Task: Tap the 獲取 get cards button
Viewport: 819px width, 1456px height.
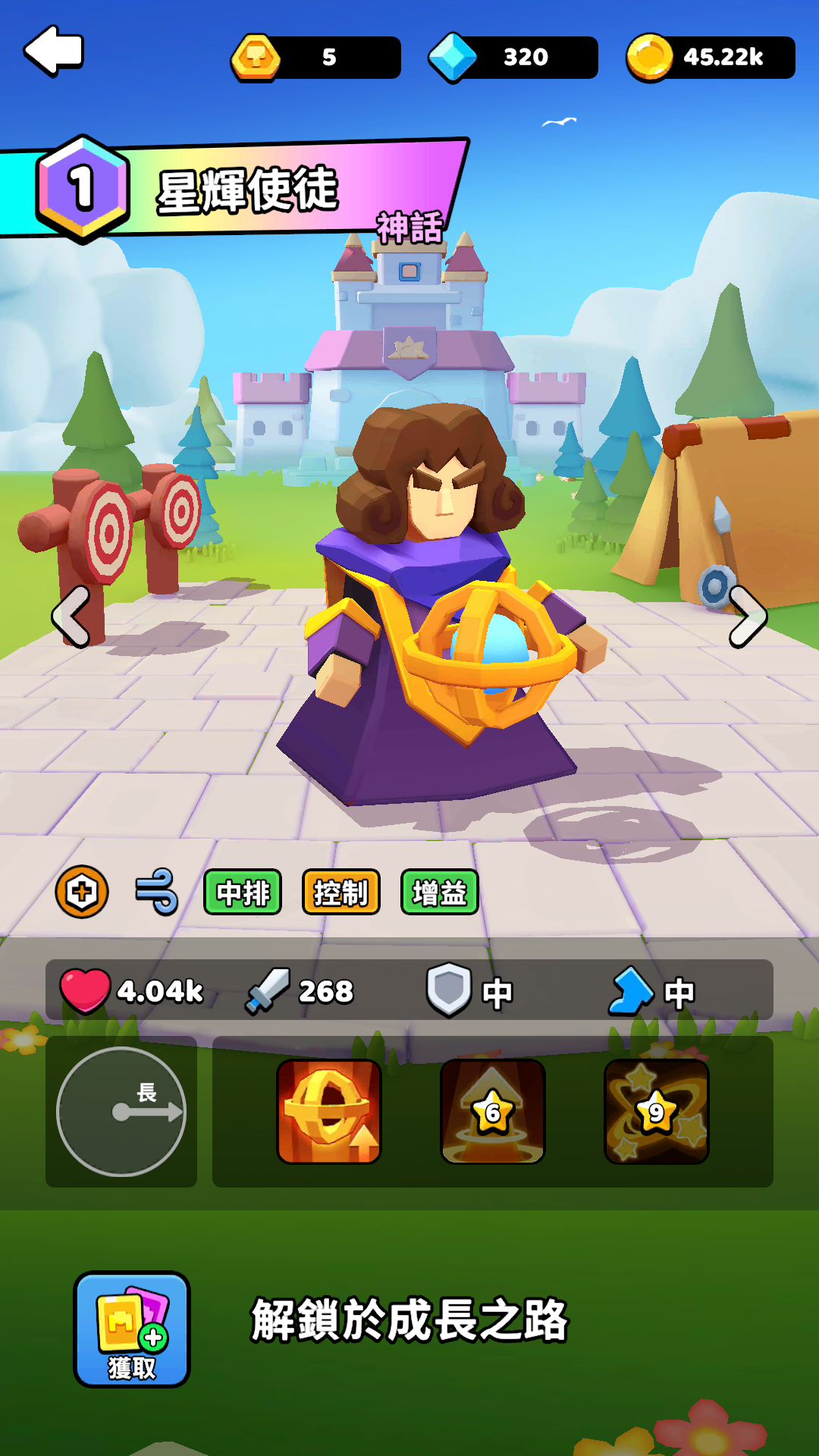Action: point(132,1329)
